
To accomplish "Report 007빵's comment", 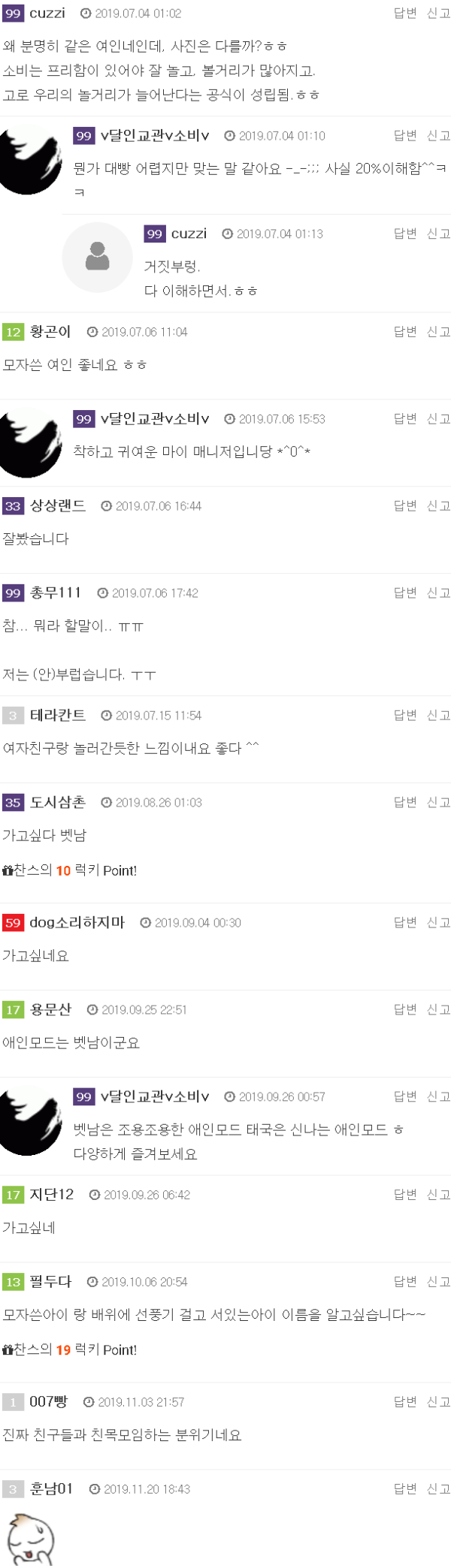I will (x=438, y=1402).
